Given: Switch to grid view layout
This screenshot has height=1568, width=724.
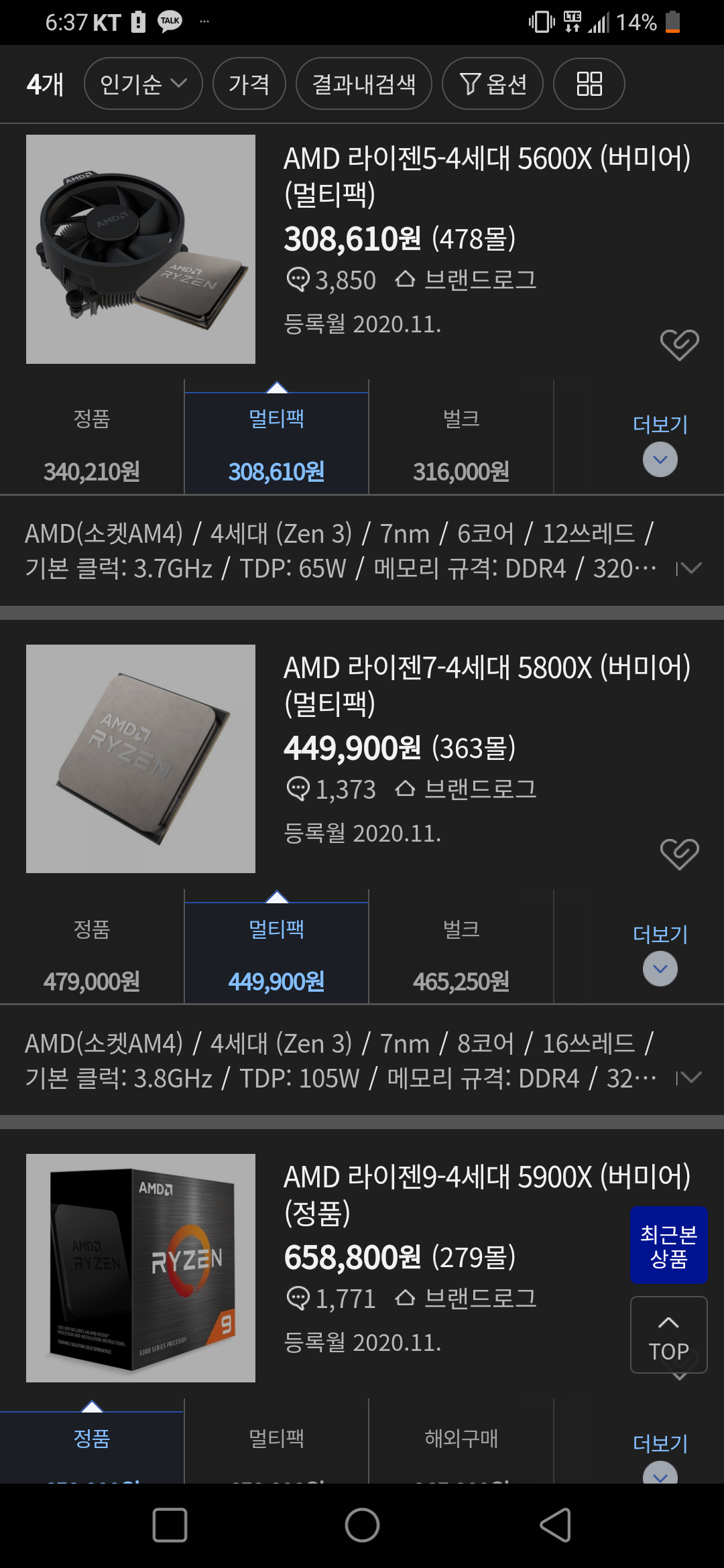Looking at the screenshot, I should click(589, 84).
